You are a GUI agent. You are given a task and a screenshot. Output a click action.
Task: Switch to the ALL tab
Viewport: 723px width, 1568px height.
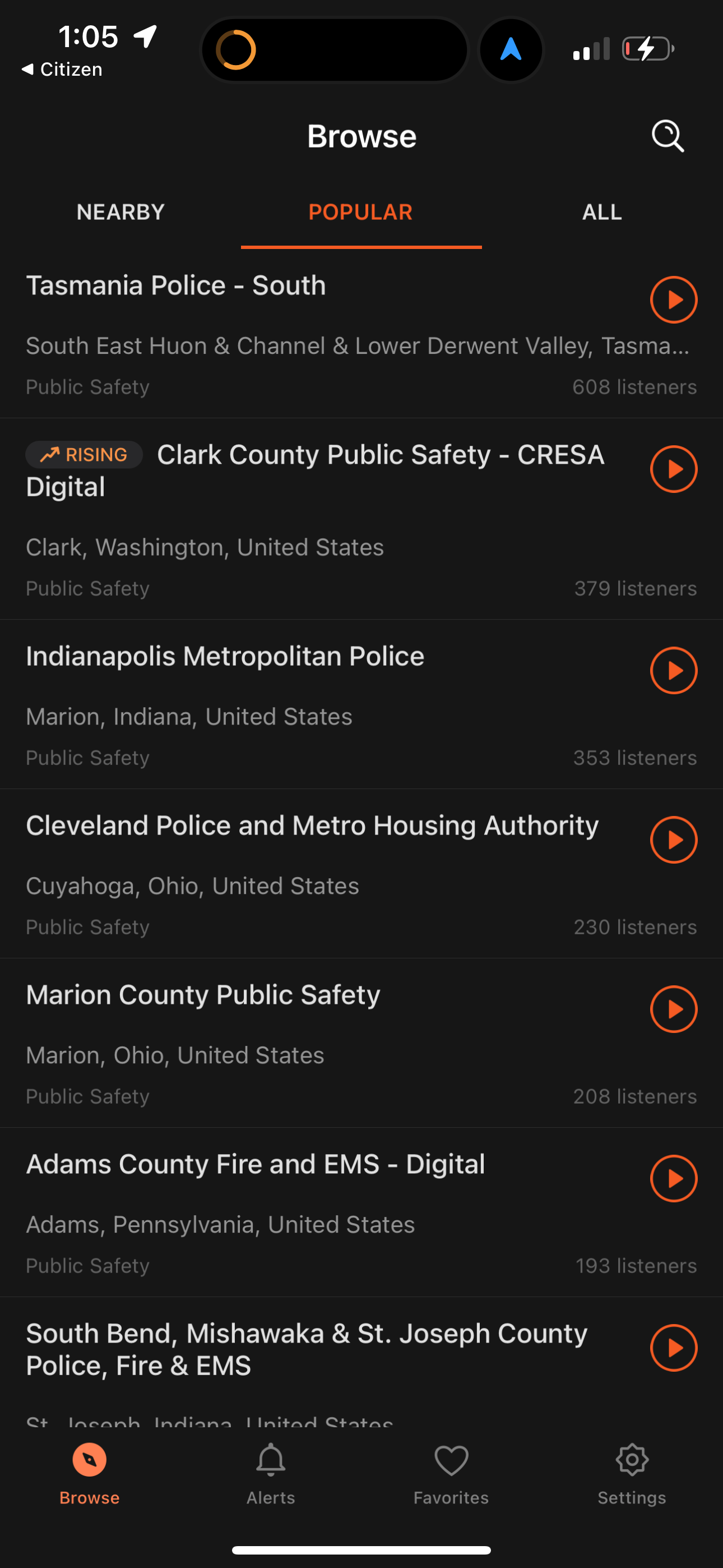[x=601, y=212]
